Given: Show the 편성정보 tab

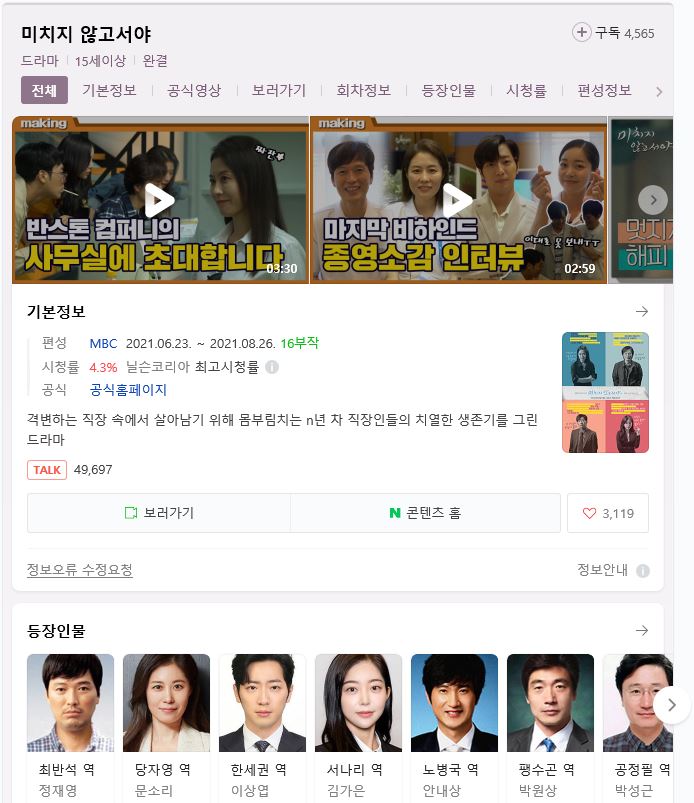Looking at the screenshot, I should (604, 90).
